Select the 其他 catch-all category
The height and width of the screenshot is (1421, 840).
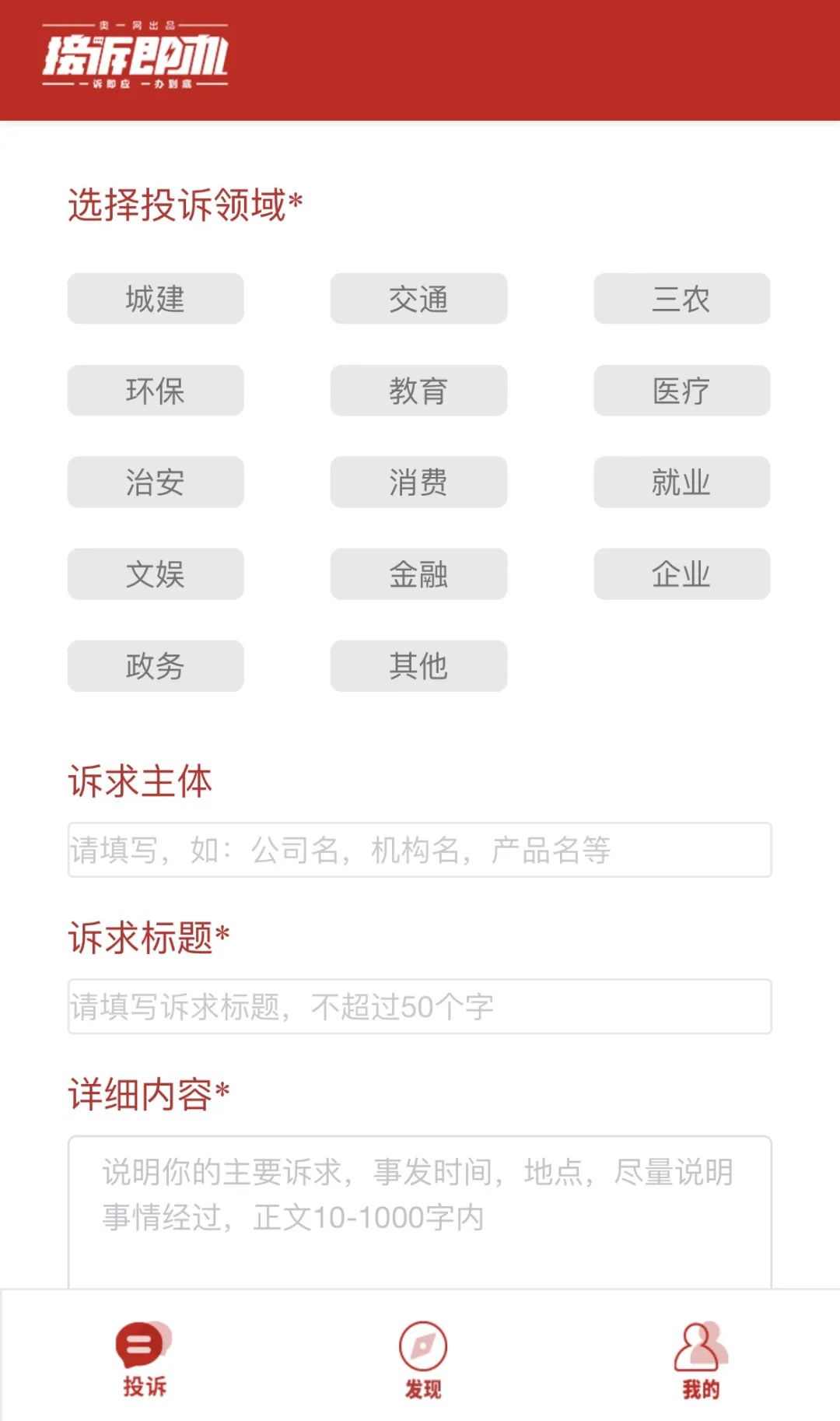tap(418, 665)
